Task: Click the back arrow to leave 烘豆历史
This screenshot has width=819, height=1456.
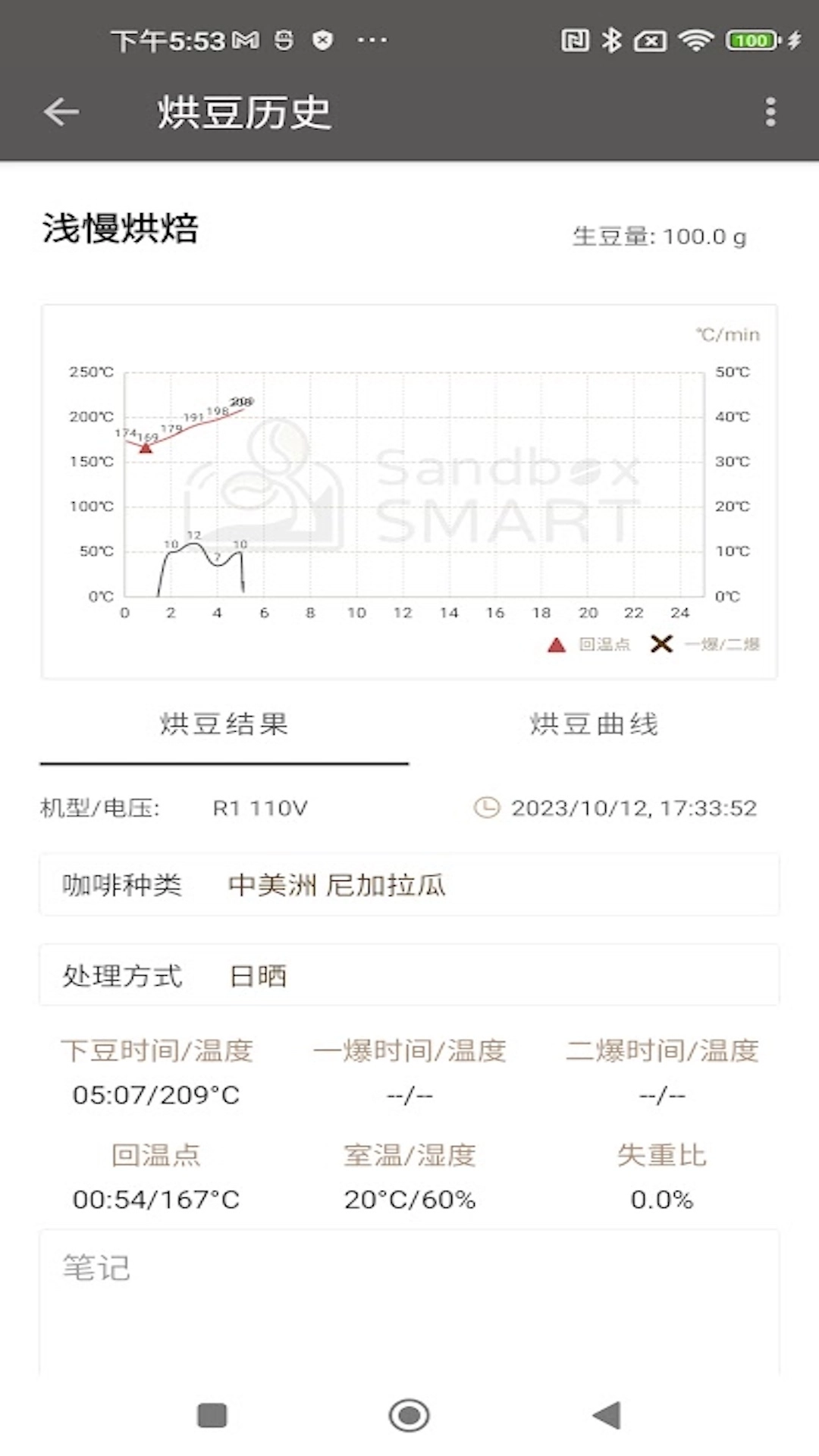Action: 61,111
